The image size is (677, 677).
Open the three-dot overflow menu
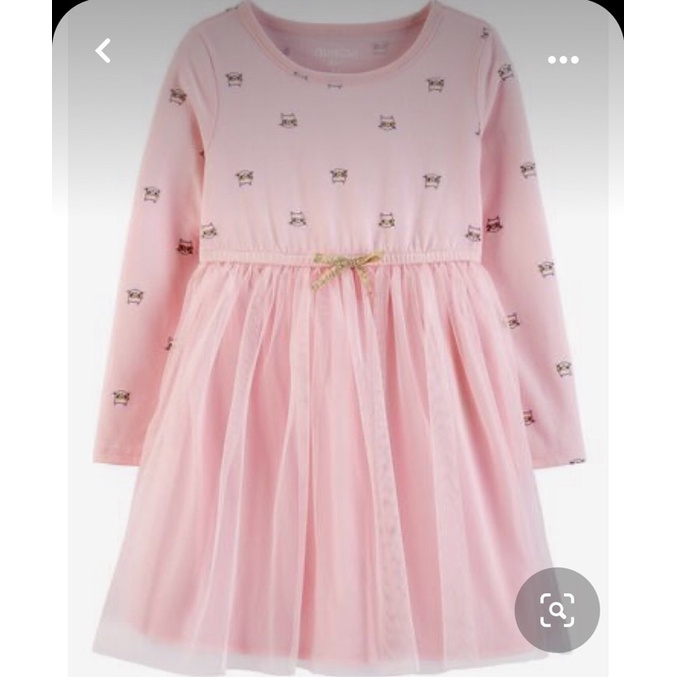[563, 60]
